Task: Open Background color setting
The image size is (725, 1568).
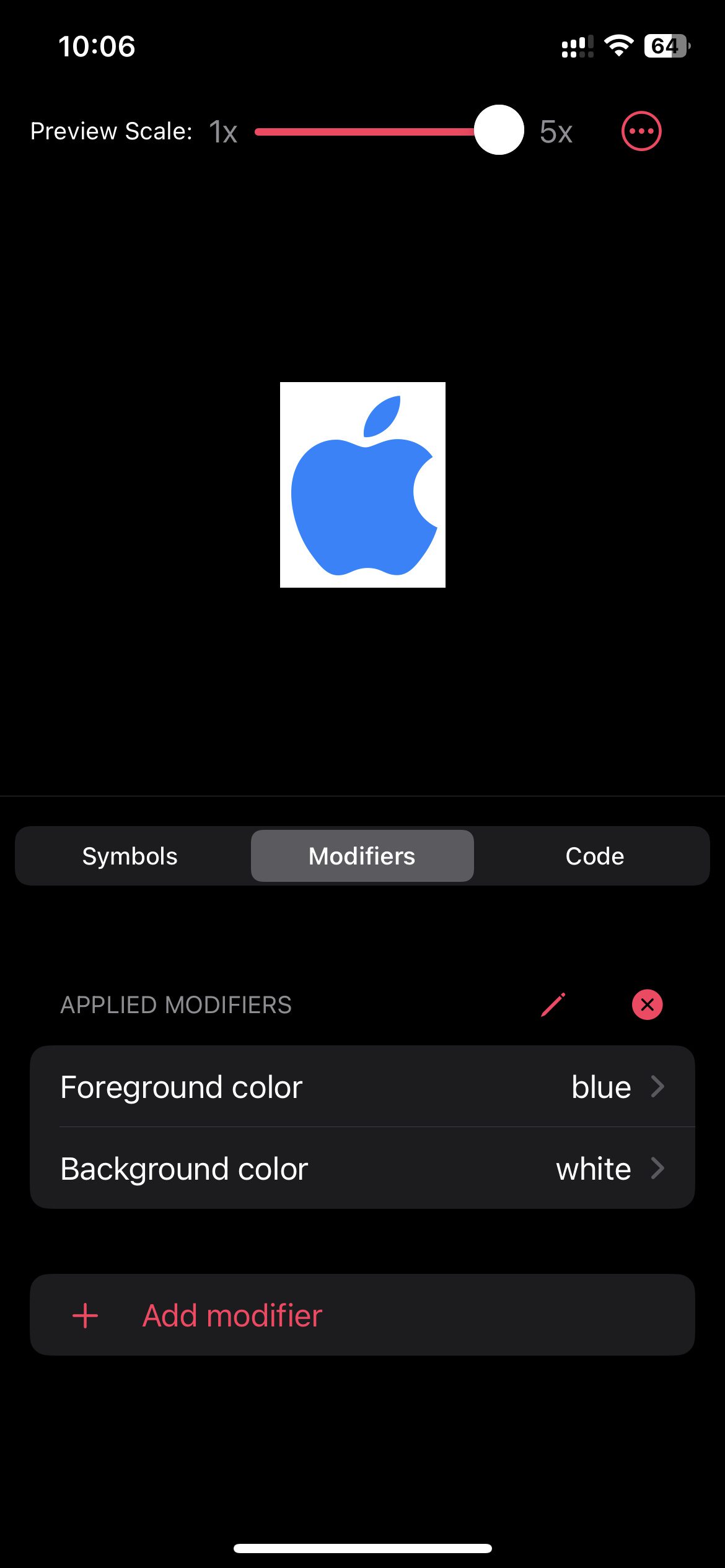Action: pos(362,1169)
